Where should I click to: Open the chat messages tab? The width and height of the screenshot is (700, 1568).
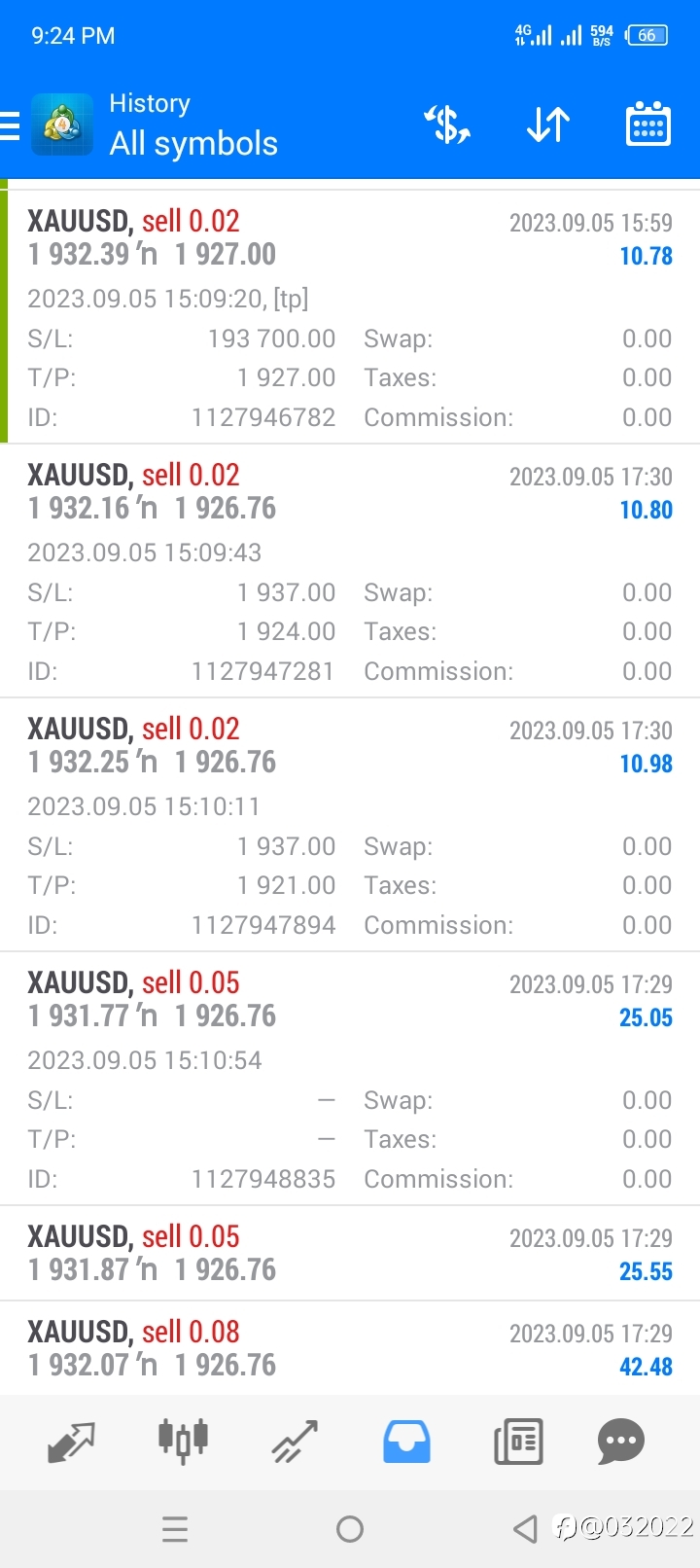[x=621, y=1442]
